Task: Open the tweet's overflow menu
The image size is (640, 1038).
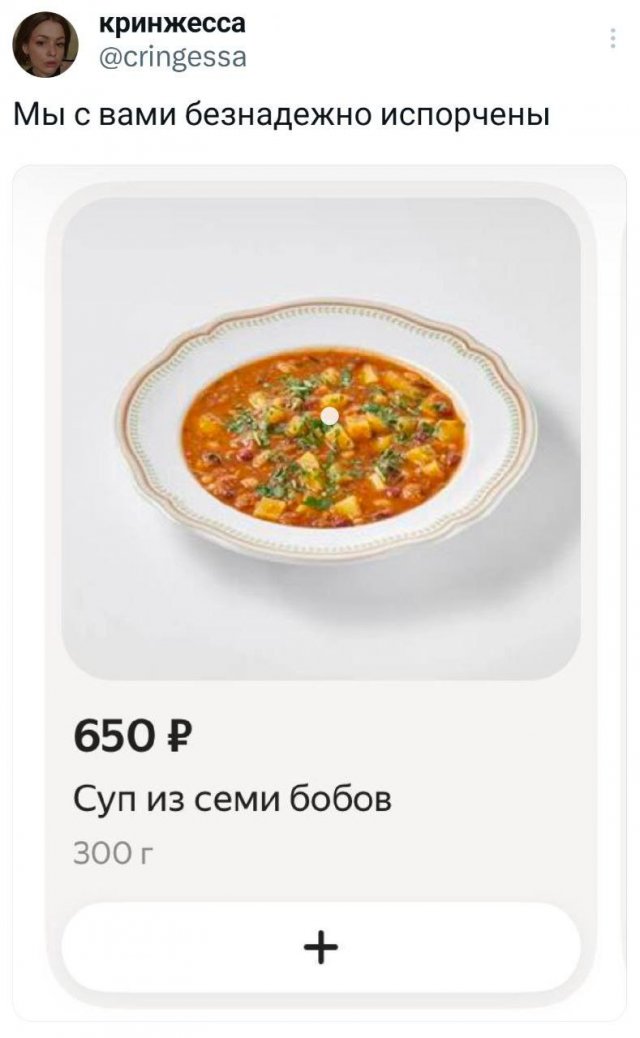Action: (612, 40)
